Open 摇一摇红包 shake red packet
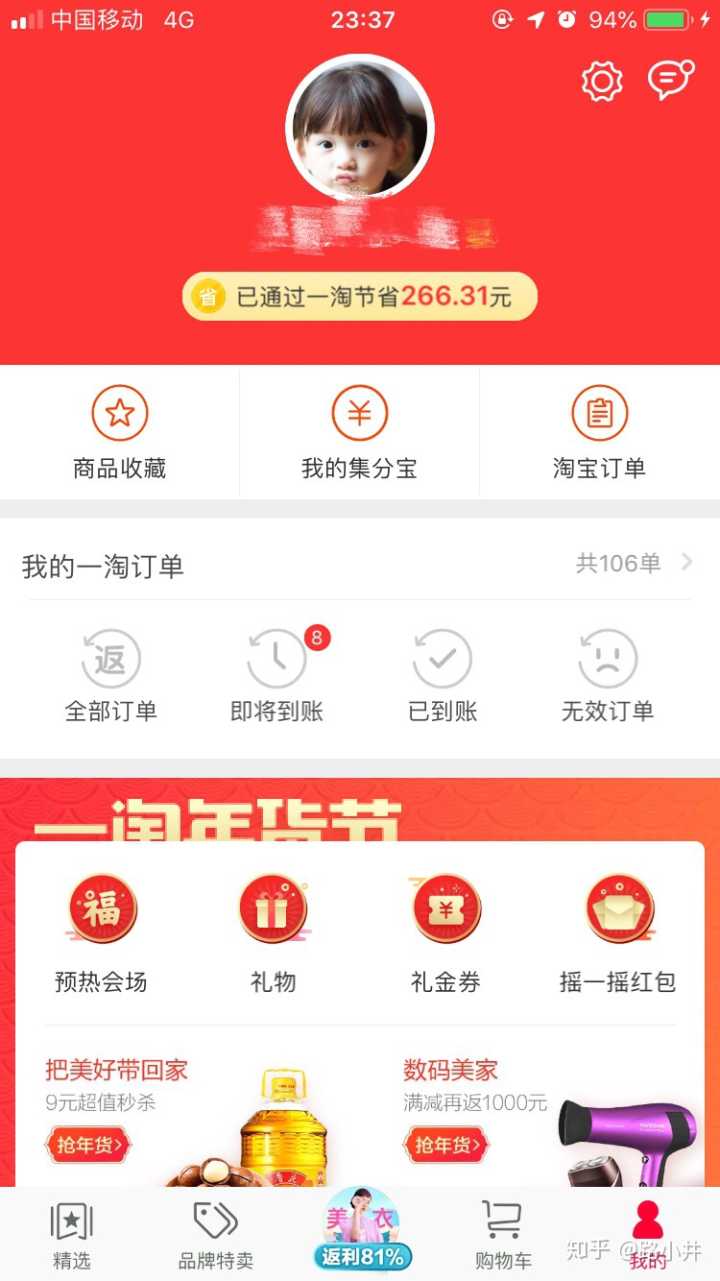 pos(618,932)
